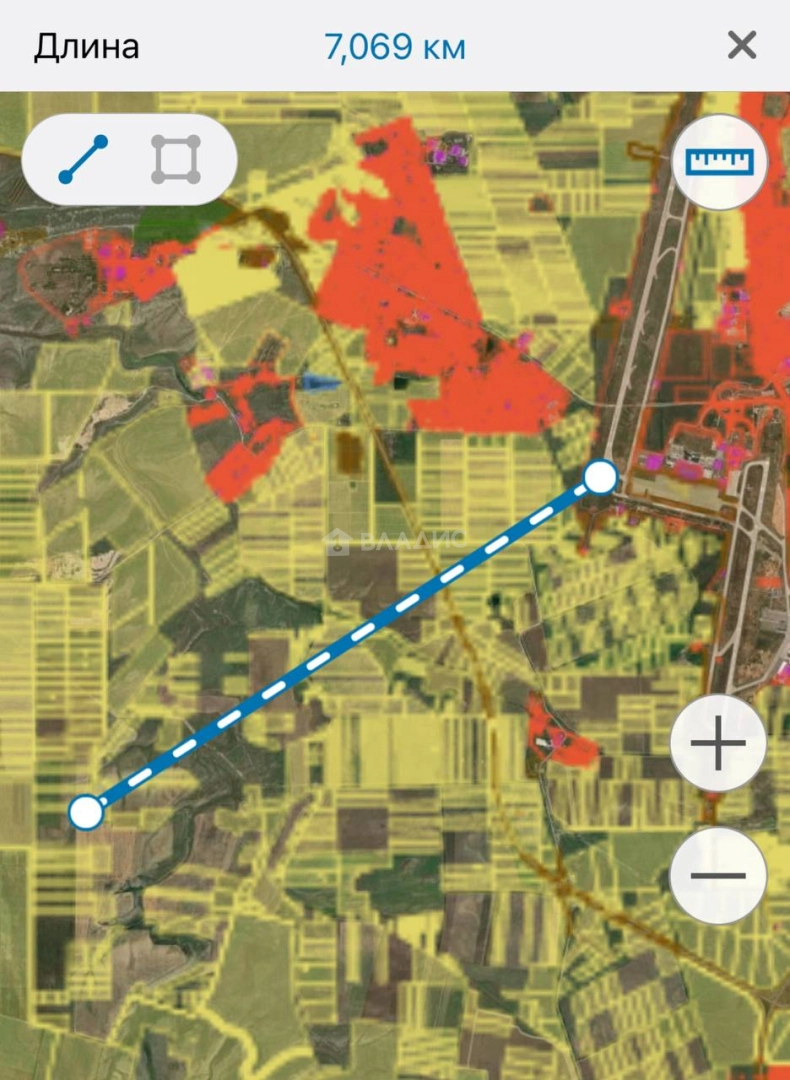Close the length measurement panel
Image resolution: width=790 pixels, height=1080 pixels.
[741, 45]
